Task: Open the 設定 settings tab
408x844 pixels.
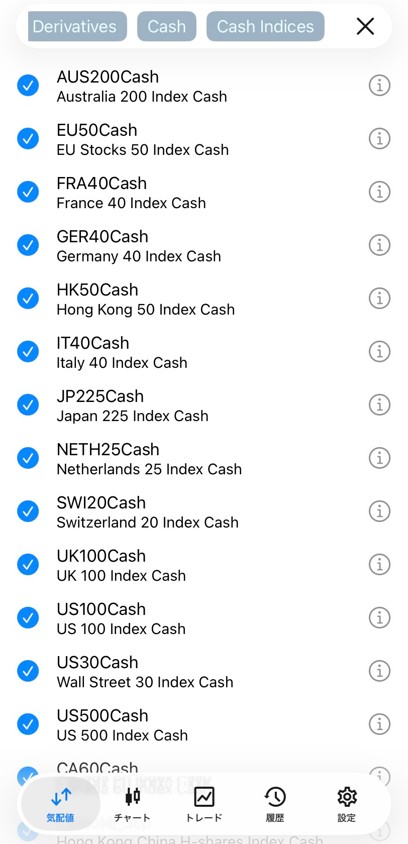Action: point(347,804)
